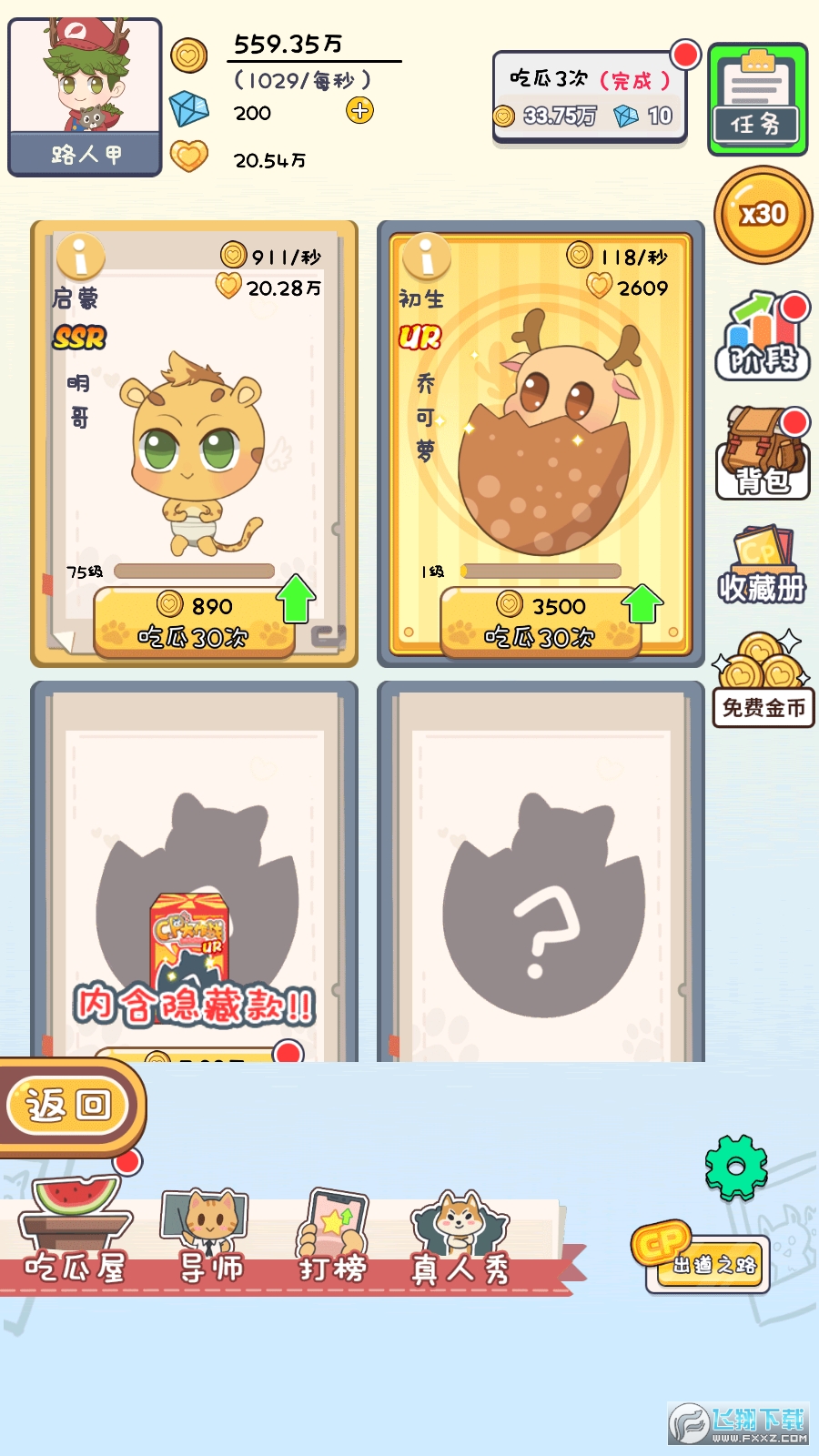The image size is (819, 1456).
Task: Open the 收藏册 collection album
Action: (x=763, y=566)
